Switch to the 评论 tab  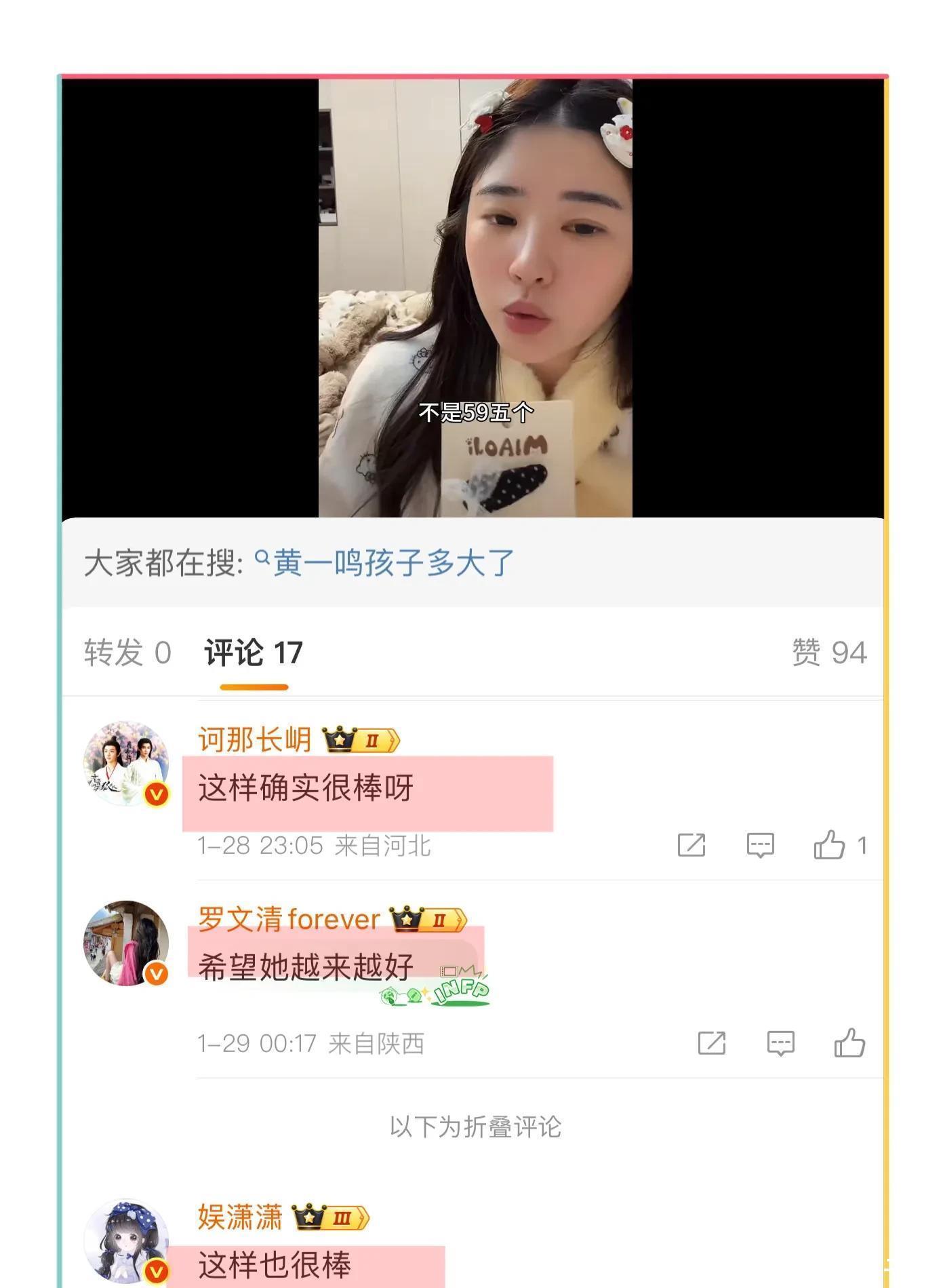(x=253, y=652)
